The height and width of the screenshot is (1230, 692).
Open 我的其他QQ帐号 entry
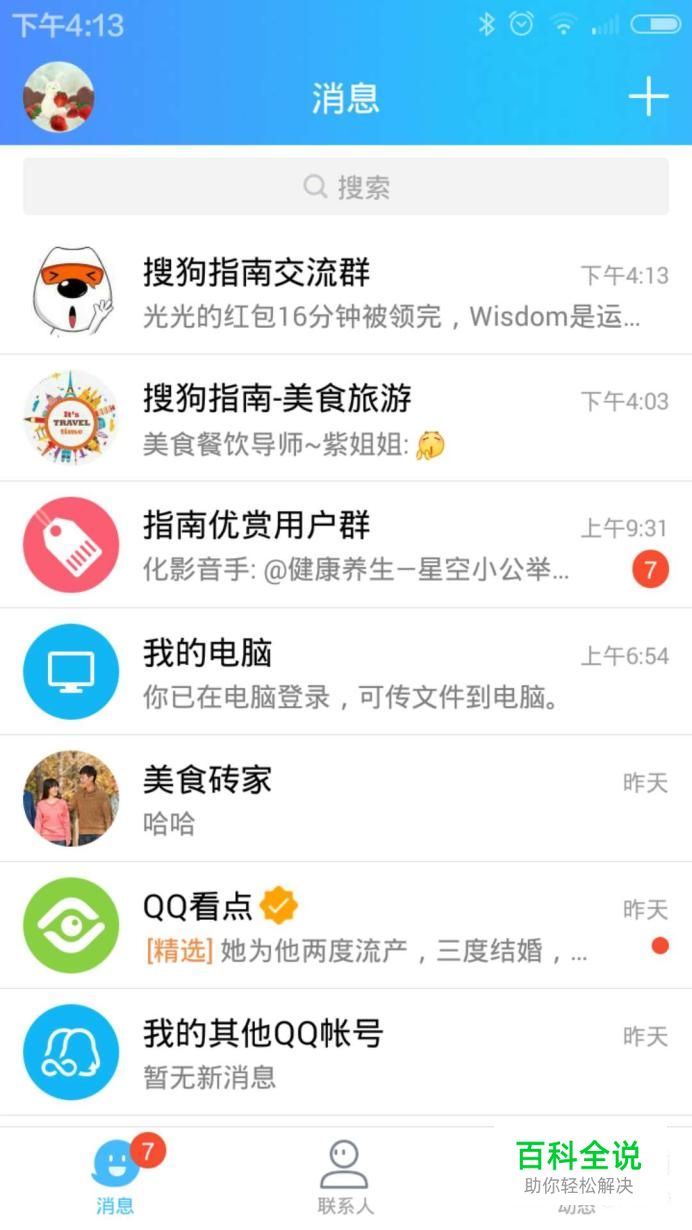346,1052
